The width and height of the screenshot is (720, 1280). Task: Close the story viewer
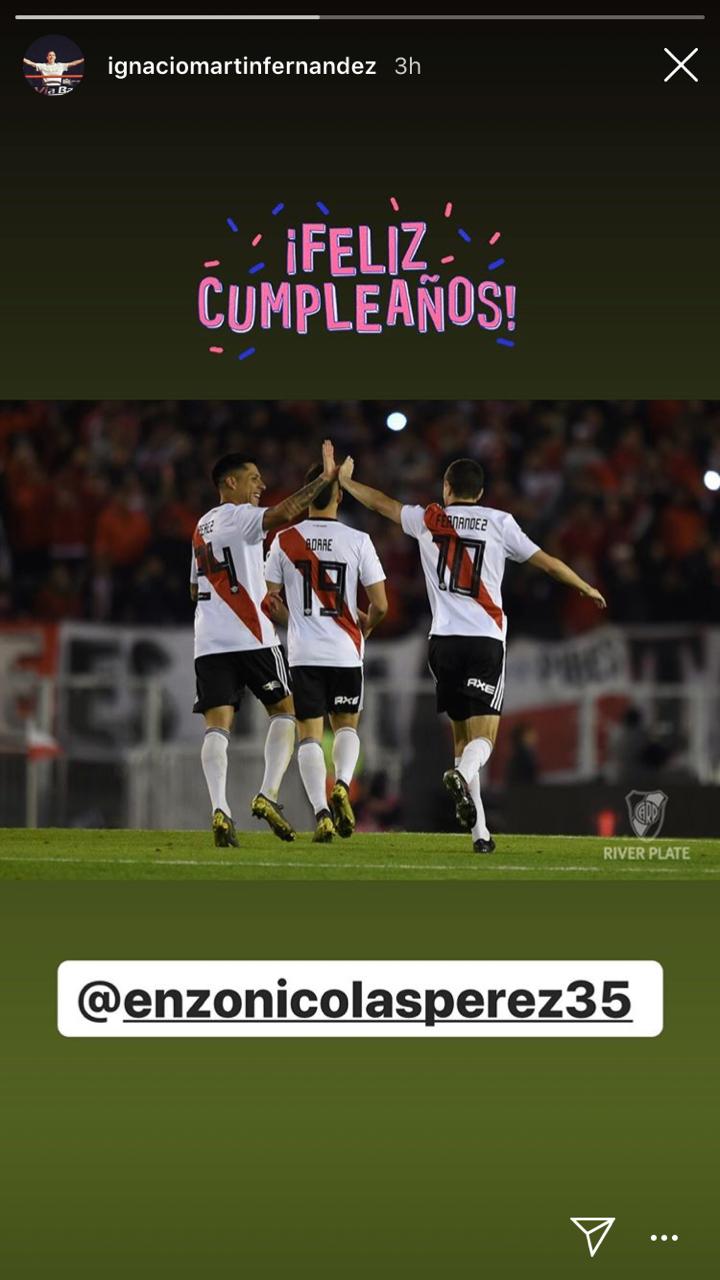pyautogui.click(x=681, y=66)
